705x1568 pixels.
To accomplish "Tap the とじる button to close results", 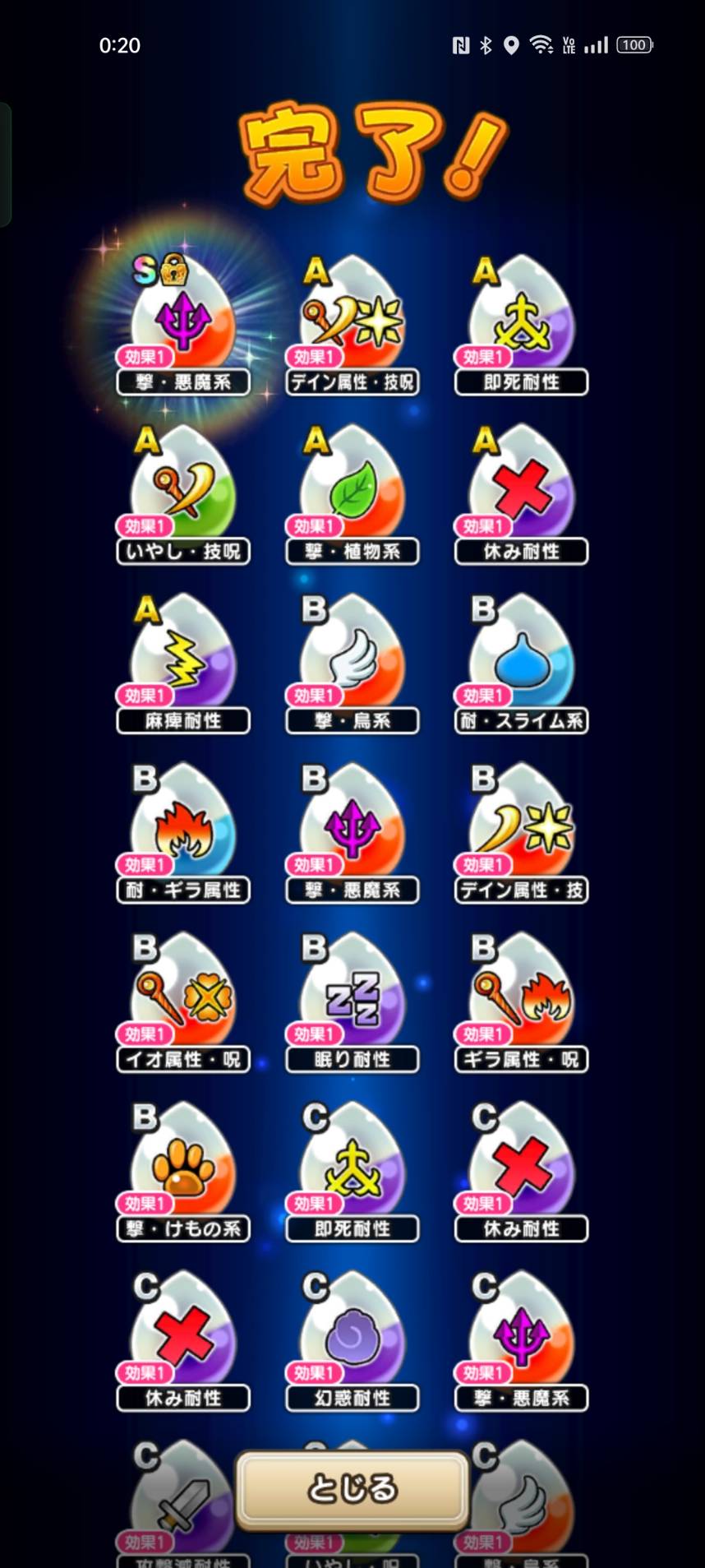I will 352,1489.
